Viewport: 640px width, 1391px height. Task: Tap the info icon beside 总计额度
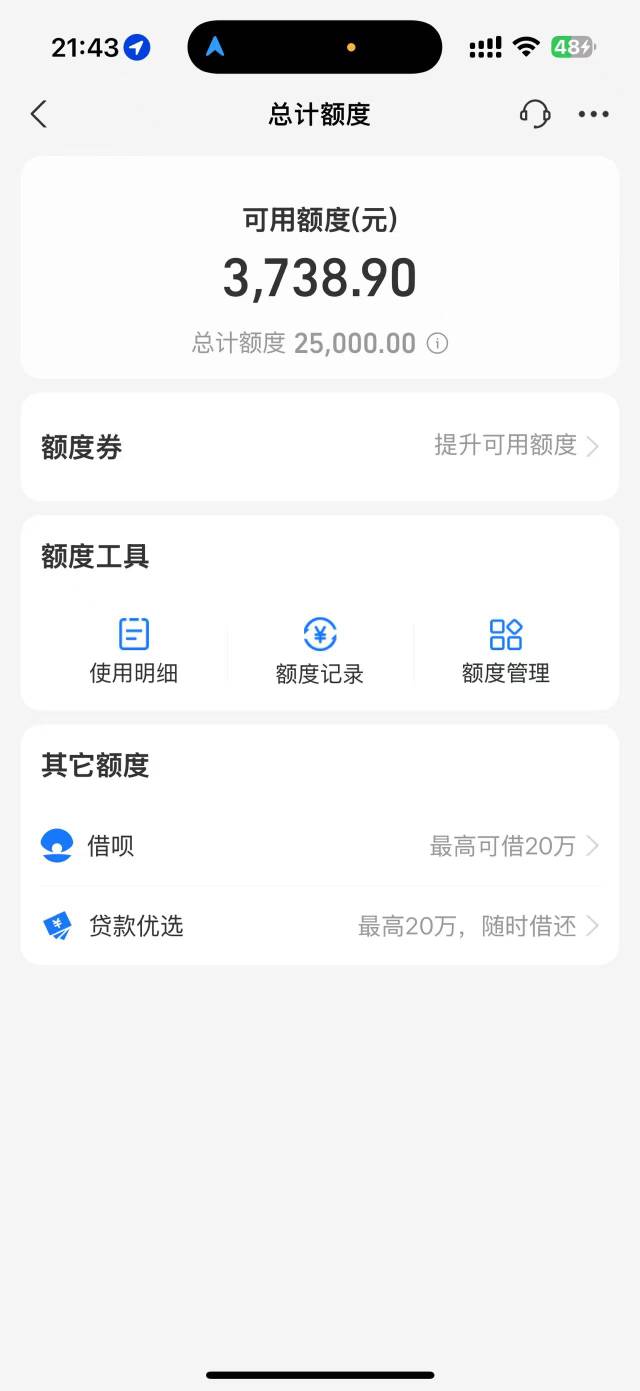click(437, 343)
